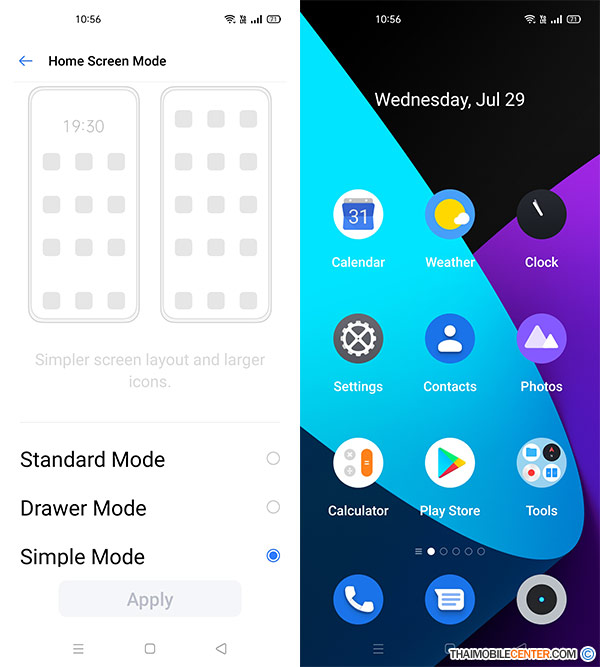Launch the Camera from dock
This screenshot has width=600, height=667.
[541, 600]
